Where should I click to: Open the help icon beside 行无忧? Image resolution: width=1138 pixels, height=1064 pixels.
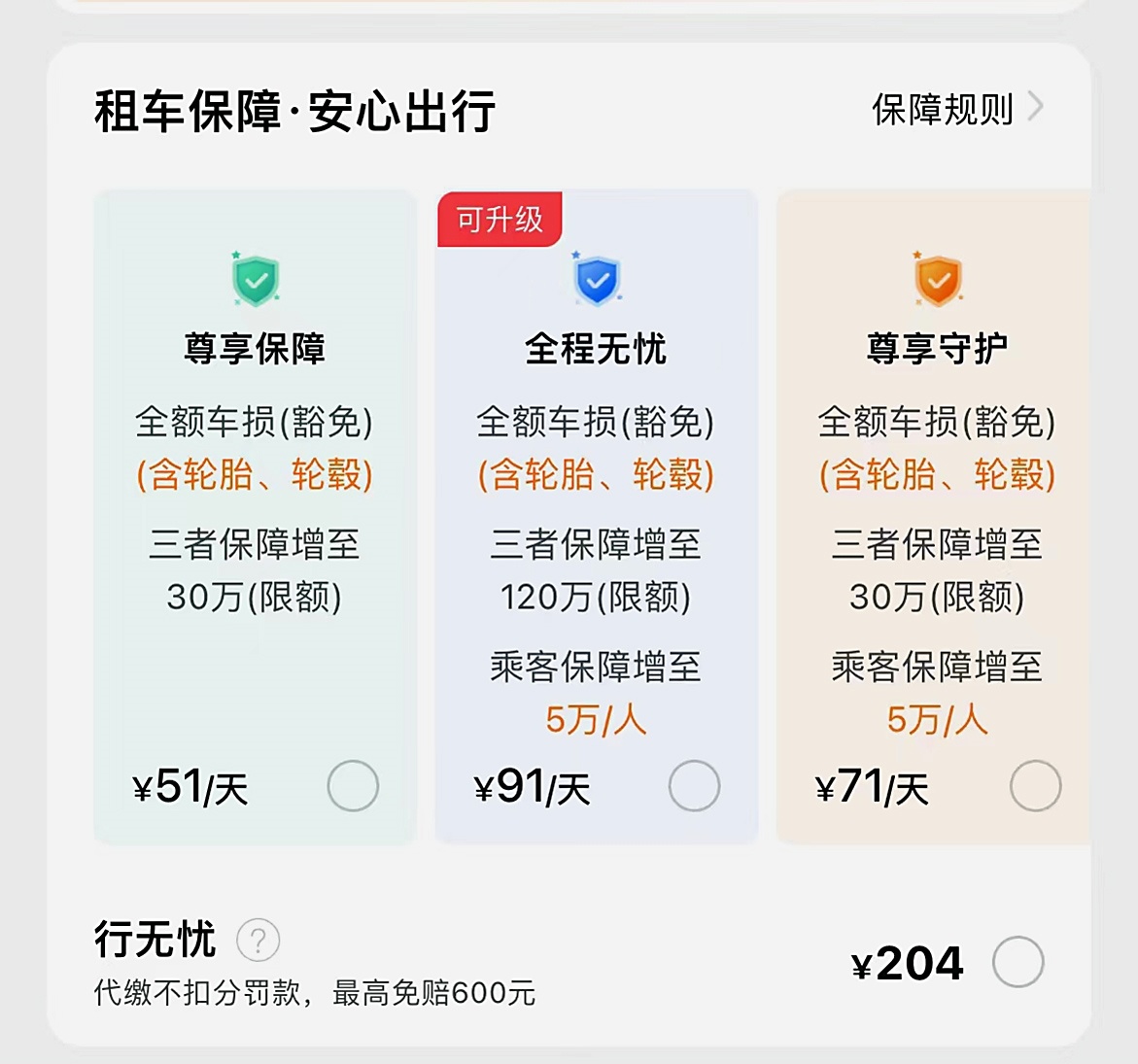[x=258, y=940]
